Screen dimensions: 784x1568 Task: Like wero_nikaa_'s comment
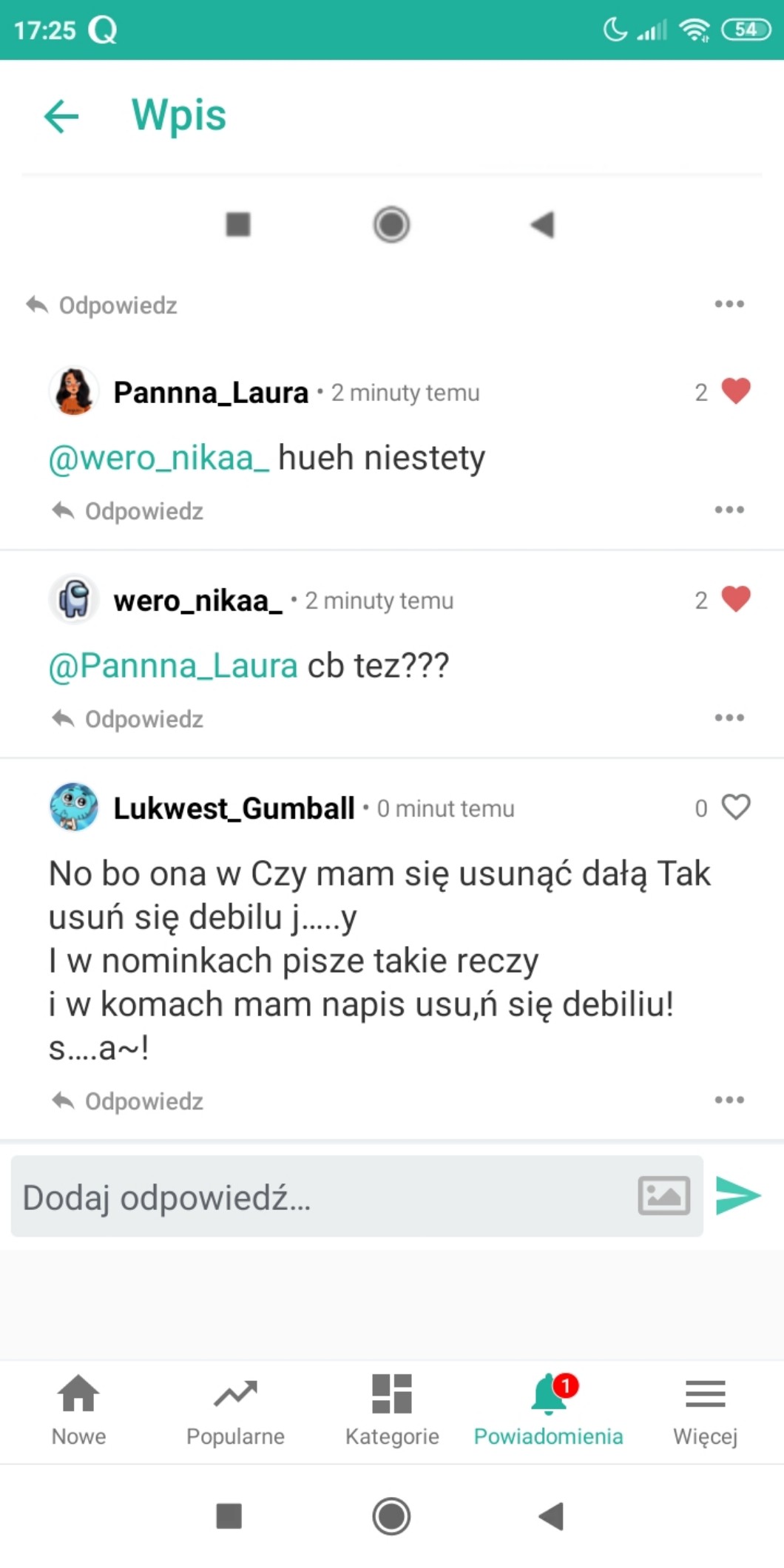click(735, 599)
